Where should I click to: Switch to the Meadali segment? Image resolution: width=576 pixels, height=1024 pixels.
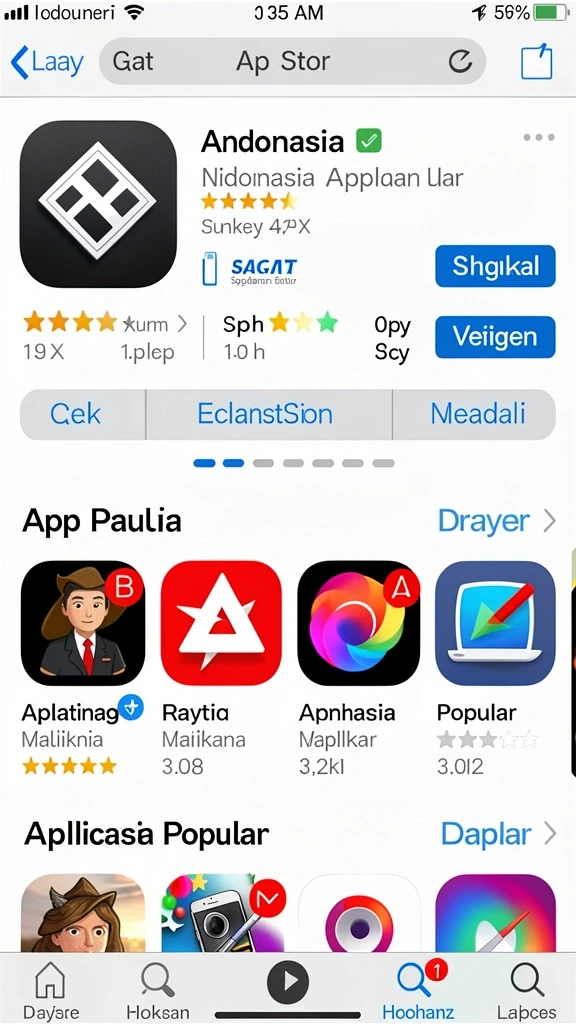click(x=474, y=414)
